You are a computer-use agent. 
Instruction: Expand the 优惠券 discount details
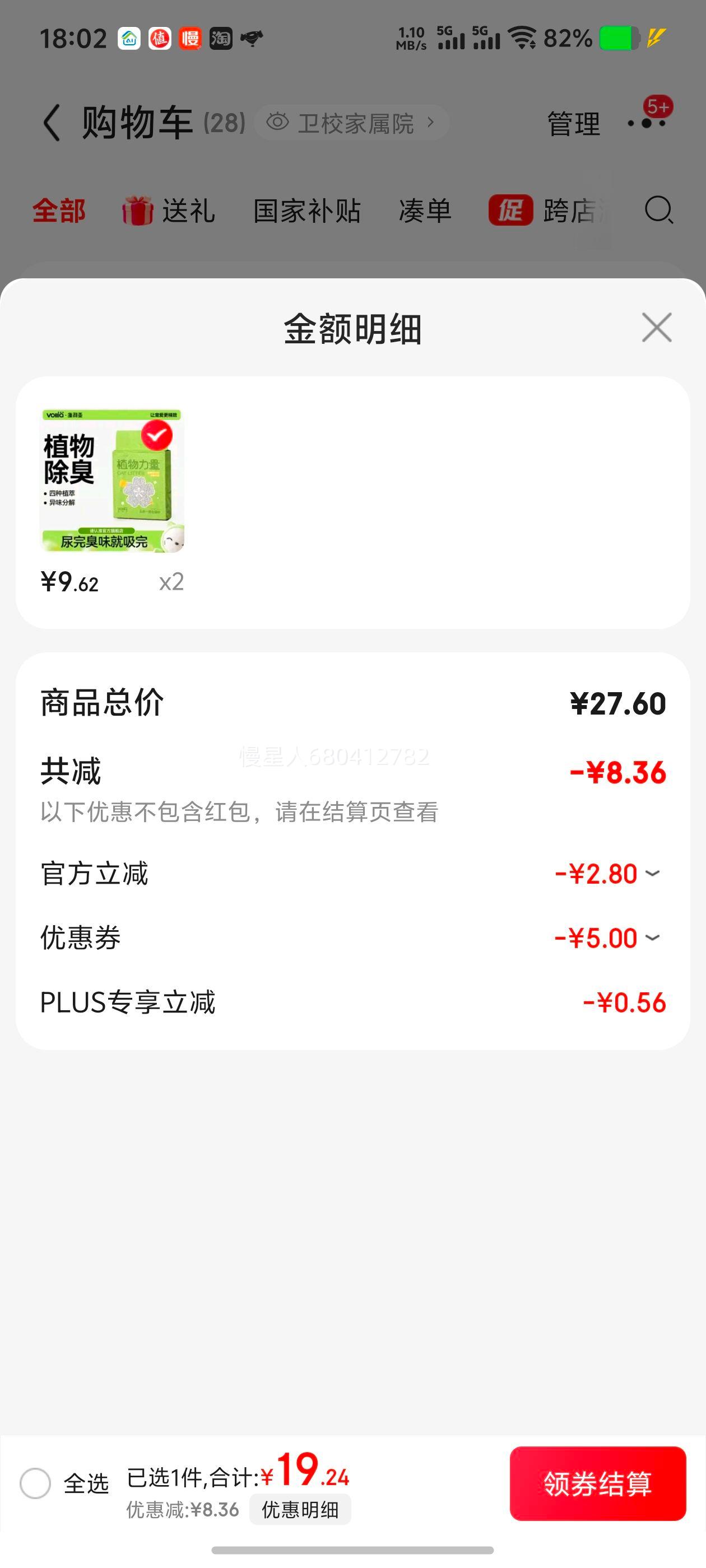point(652,937)
